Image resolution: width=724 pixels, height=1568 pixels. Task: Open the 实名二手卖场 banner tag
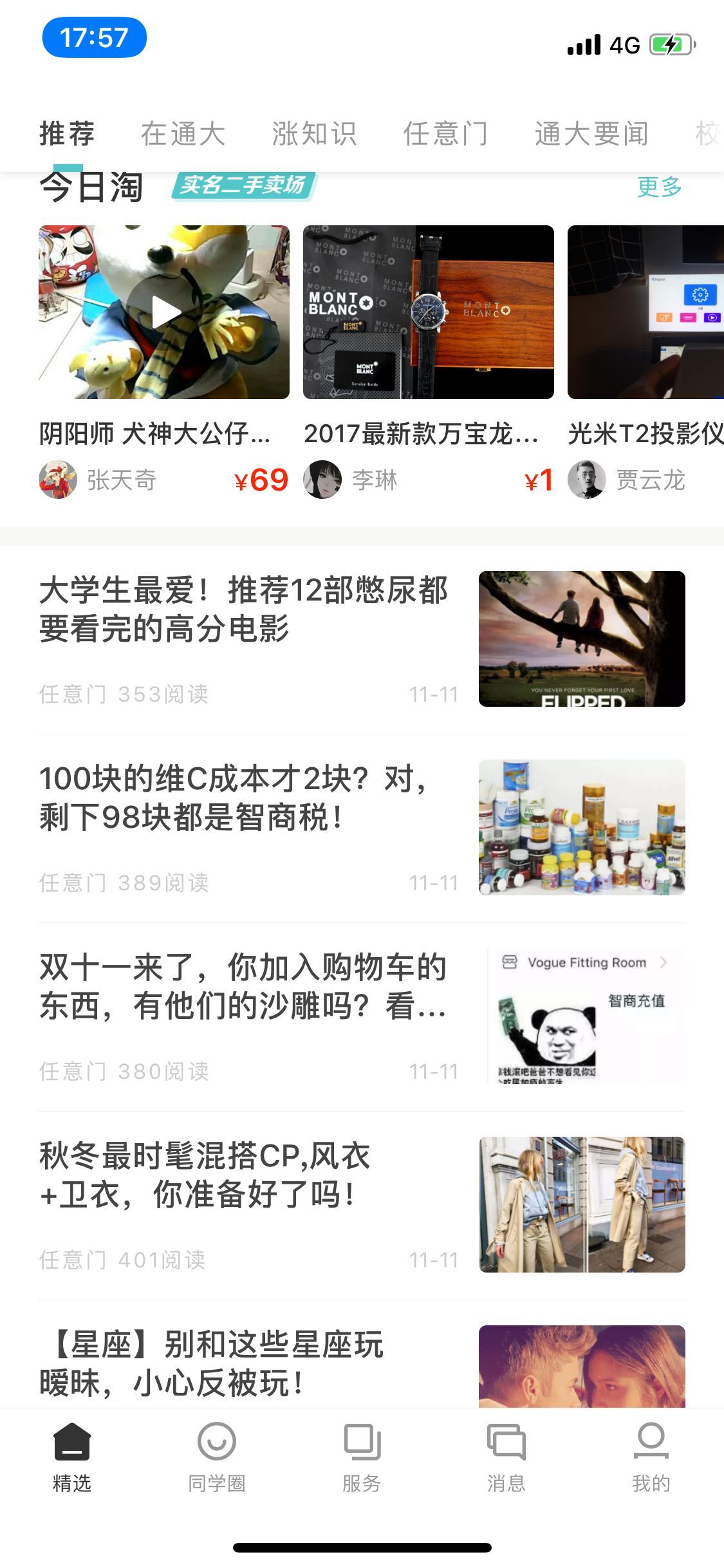[x=243, y=186]
